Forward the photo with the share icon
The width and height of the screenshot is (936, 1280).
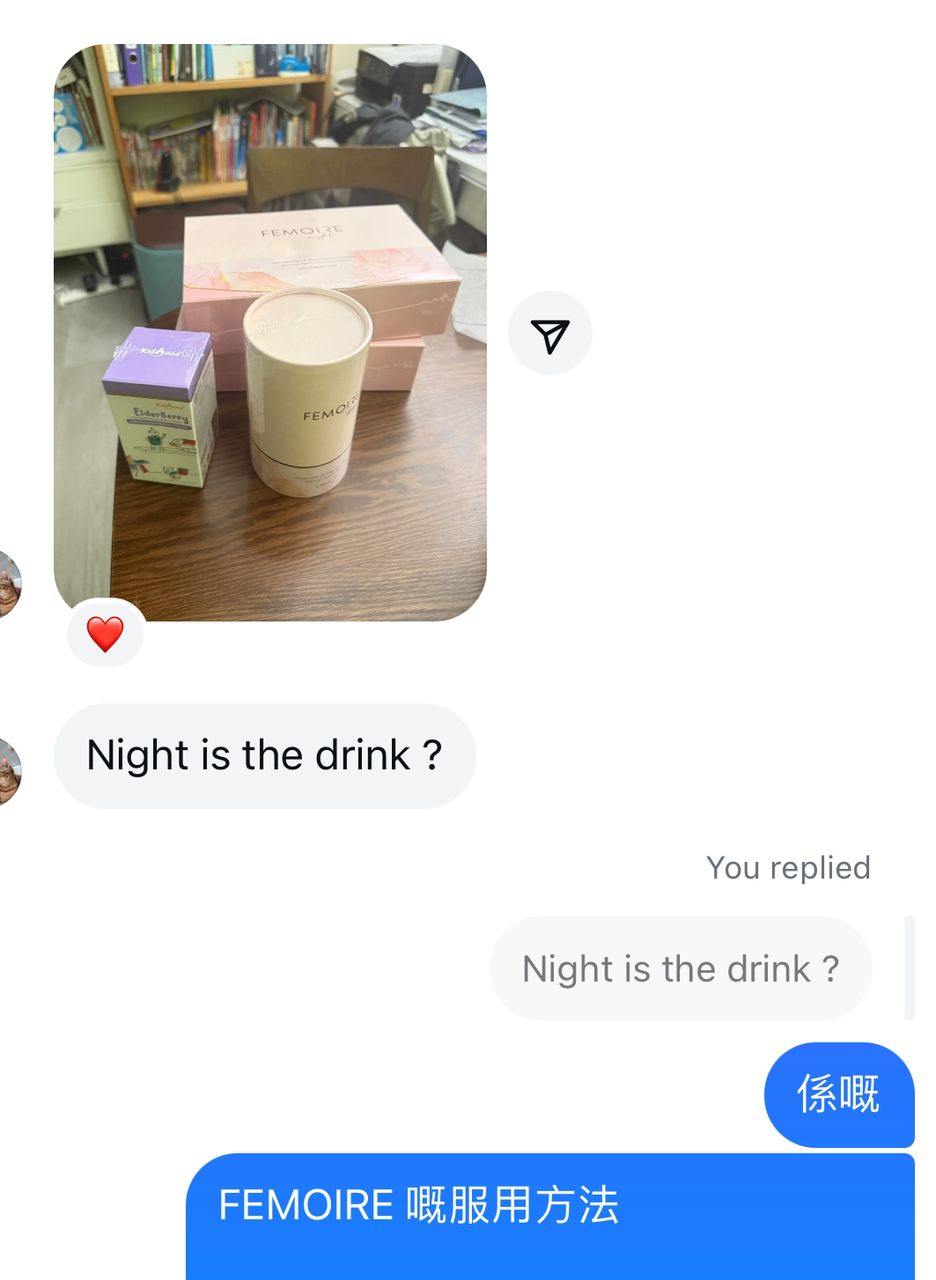550,334
